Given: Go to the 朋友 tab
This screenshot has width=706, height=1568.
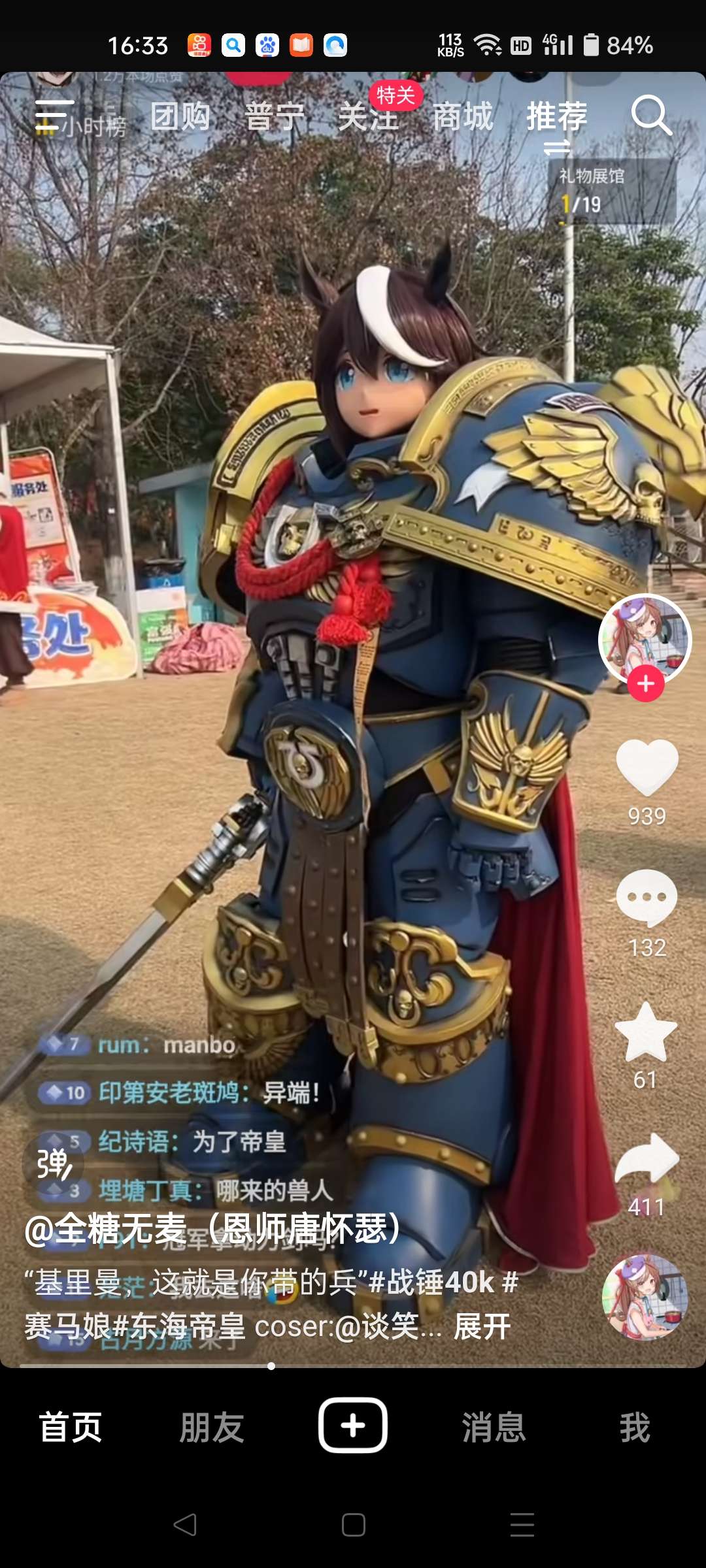Looking at the screenshot, I should pyautogui.click(x=212, y=1427).
